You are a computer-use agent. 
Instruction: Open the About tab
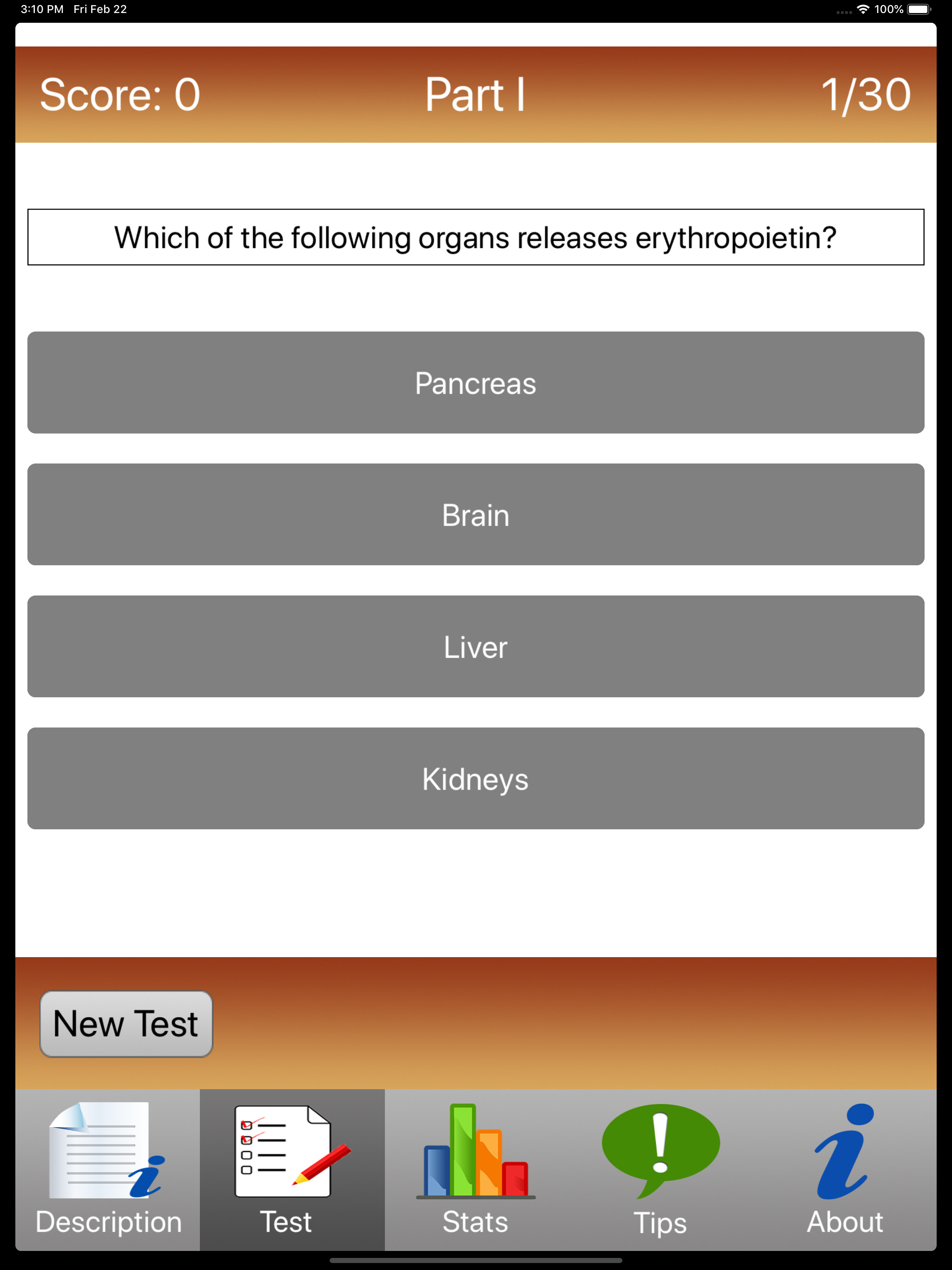coord(844,1169)
